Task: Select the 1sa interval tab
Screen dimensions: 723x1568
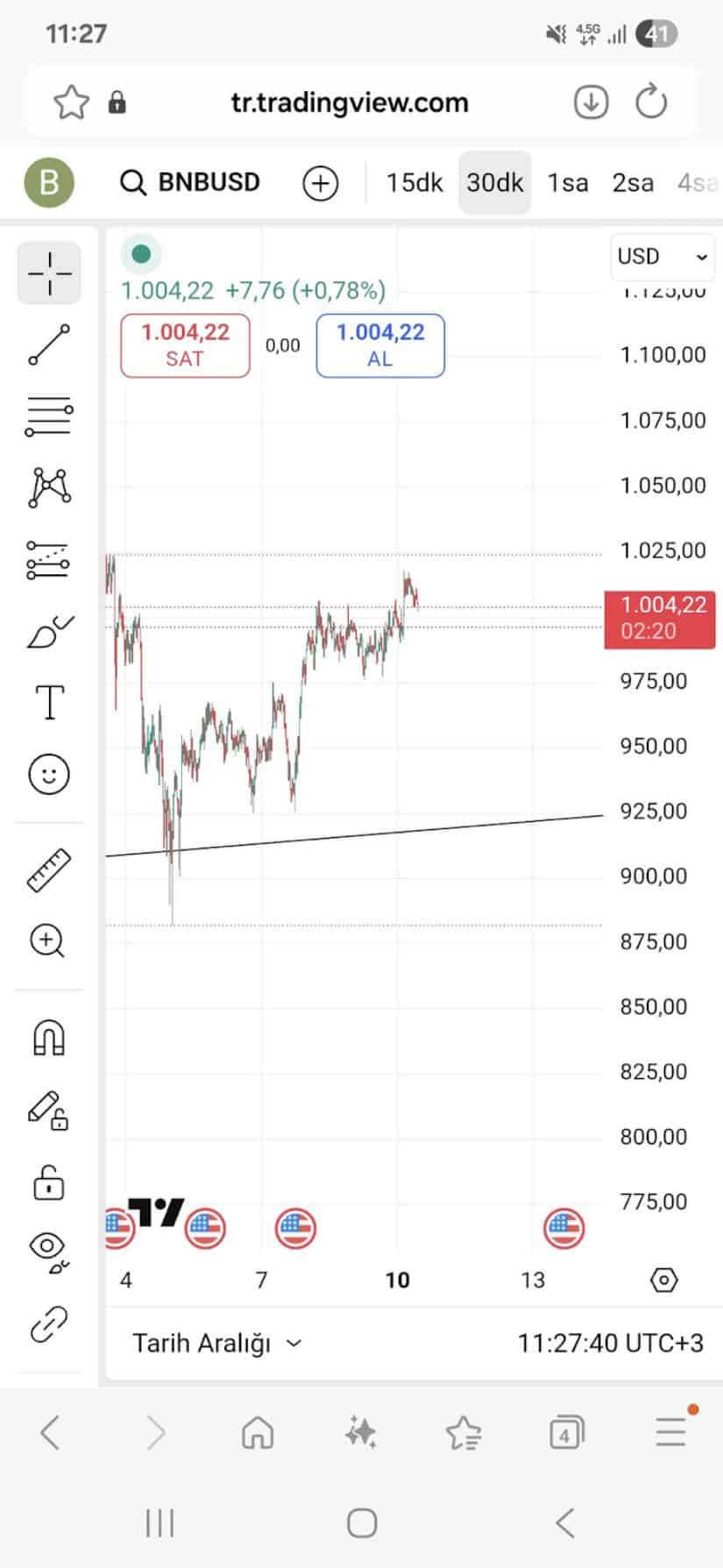Action: pos(568,182)
